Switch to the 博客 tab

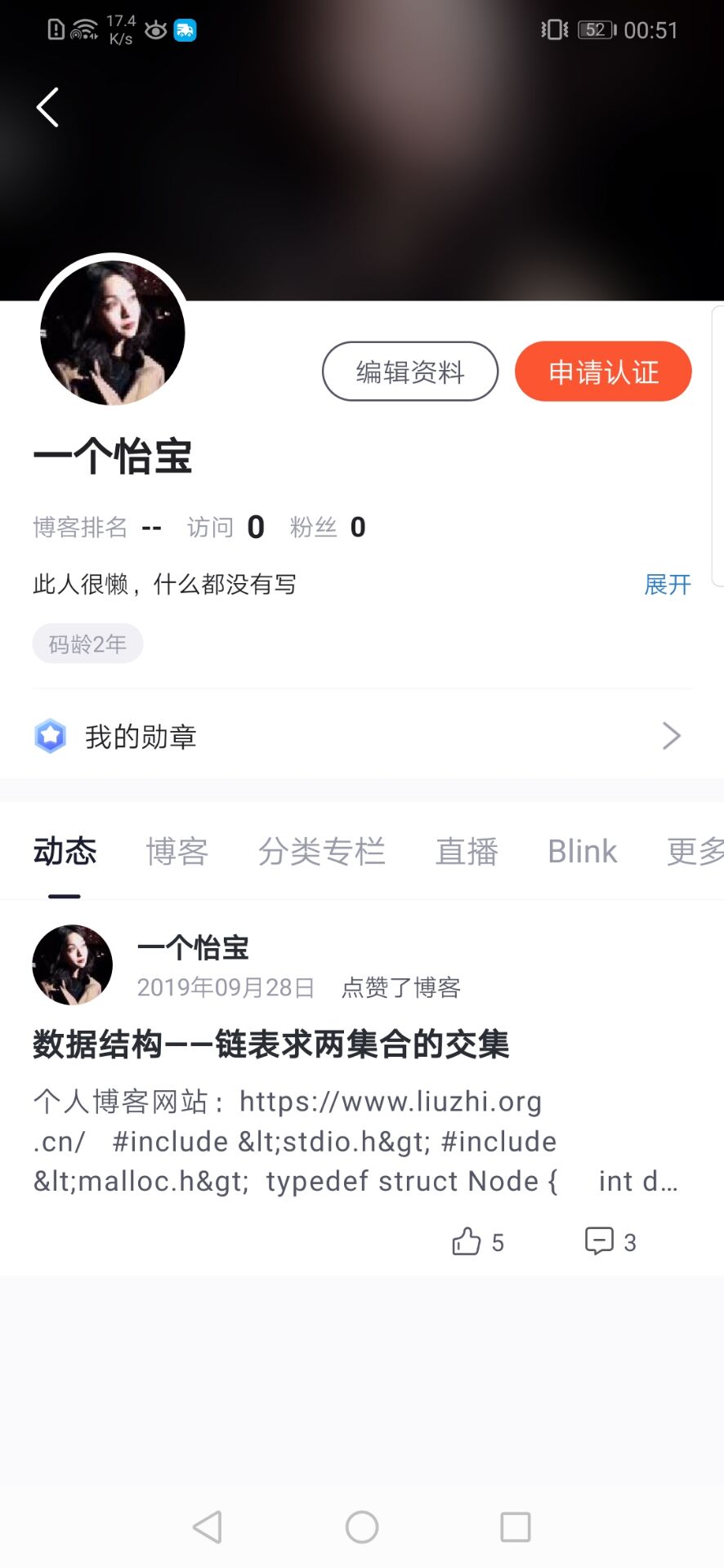point(177,851)
